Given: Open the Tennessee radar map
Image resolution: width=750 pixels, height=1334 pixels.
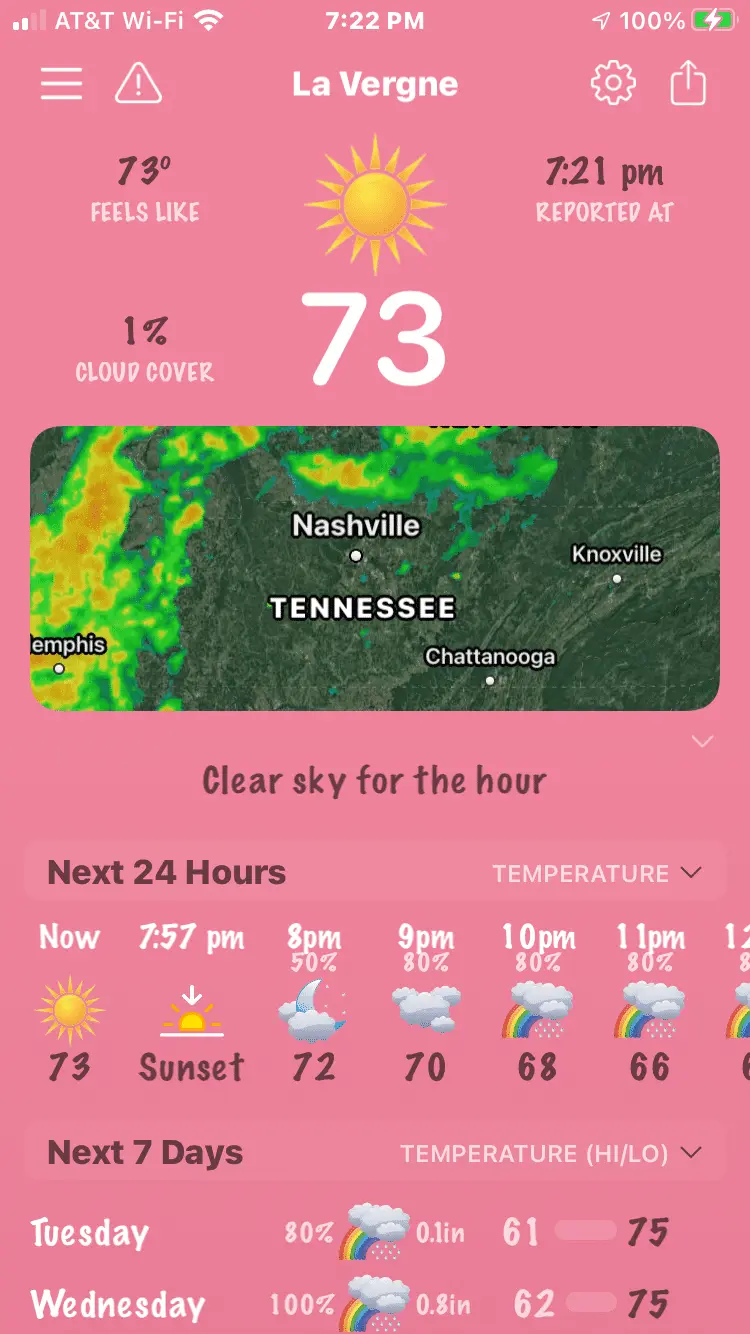Looking at the screenshot, I should (x=374, y=568).
